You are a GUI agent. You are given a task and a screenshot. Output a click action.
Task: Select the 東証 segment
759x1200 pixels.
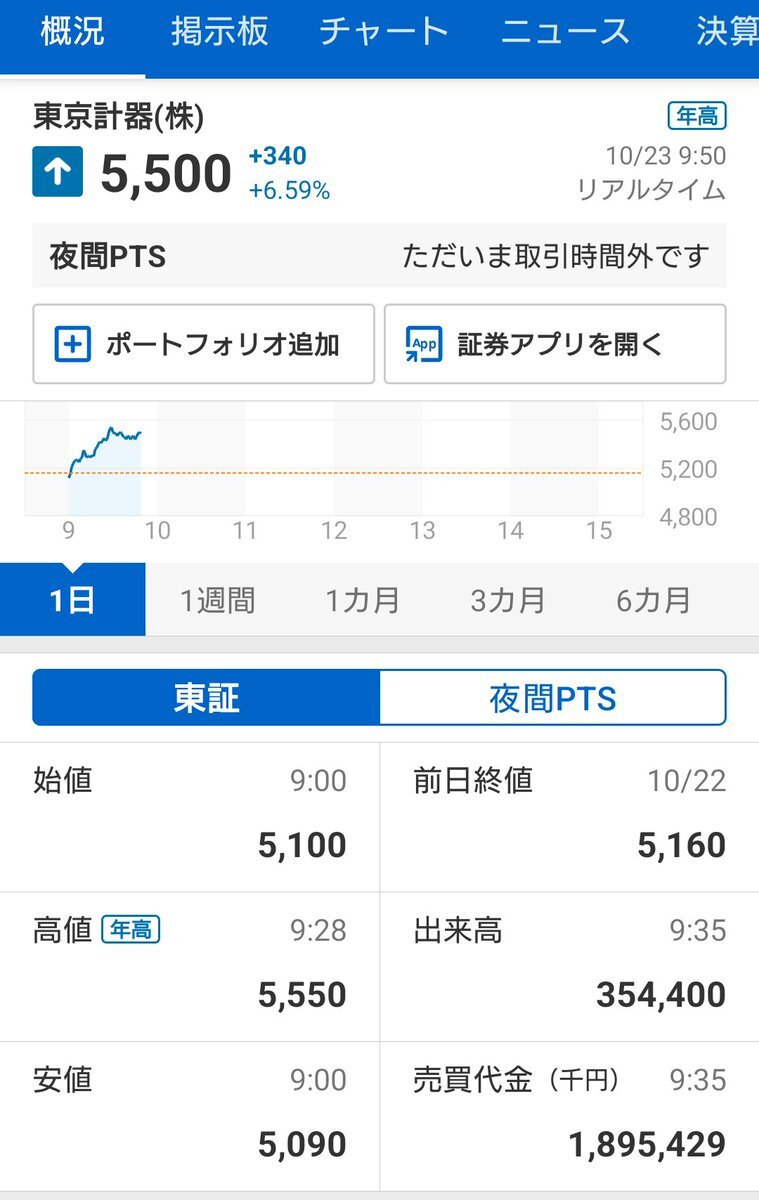[x=206, y=698]
